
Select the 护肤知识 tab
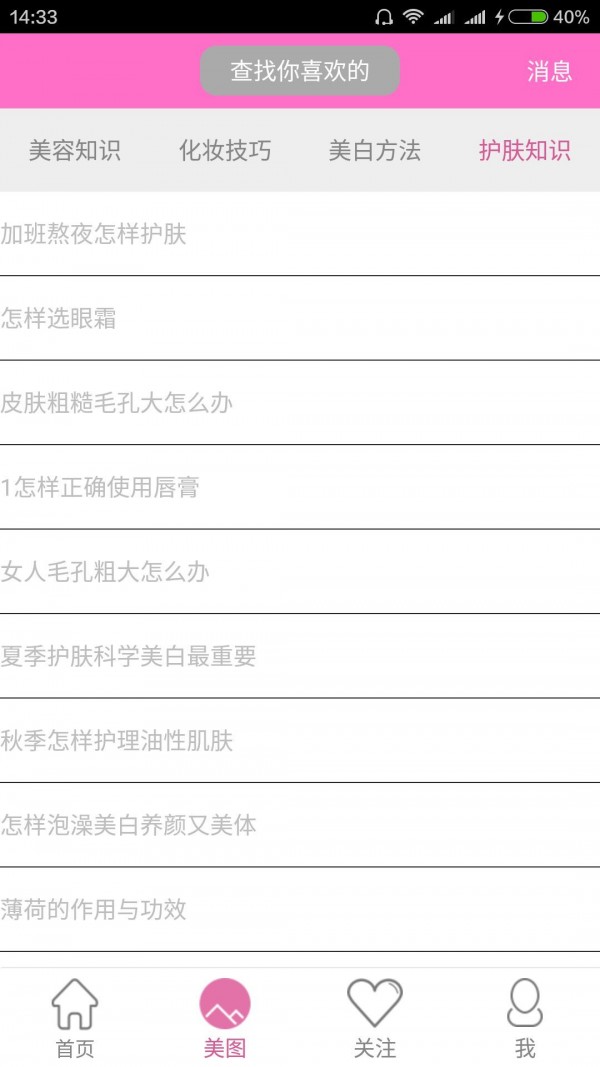(x=524, y=151)
